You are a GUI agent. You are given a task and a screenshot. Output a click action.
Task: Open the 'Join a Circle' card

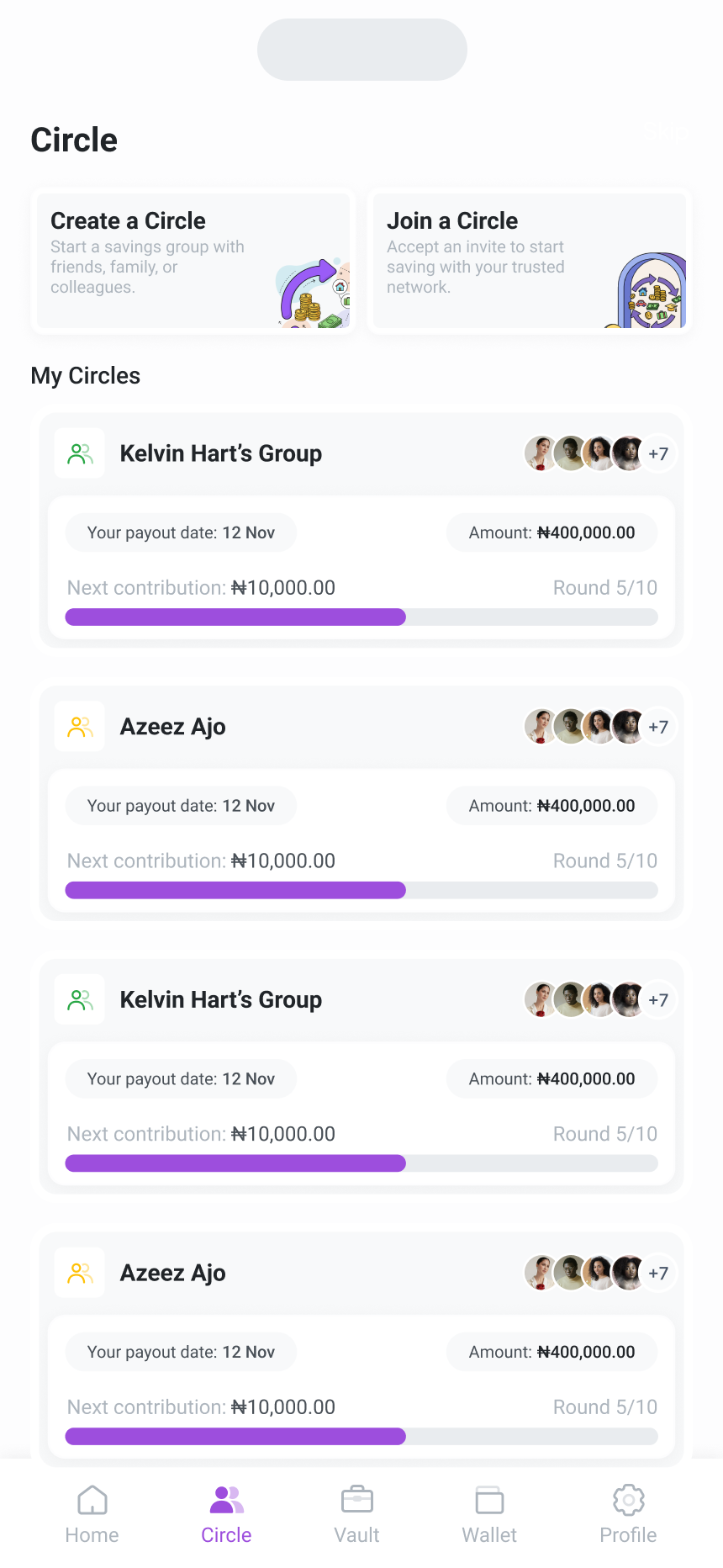tap(529, 261)
